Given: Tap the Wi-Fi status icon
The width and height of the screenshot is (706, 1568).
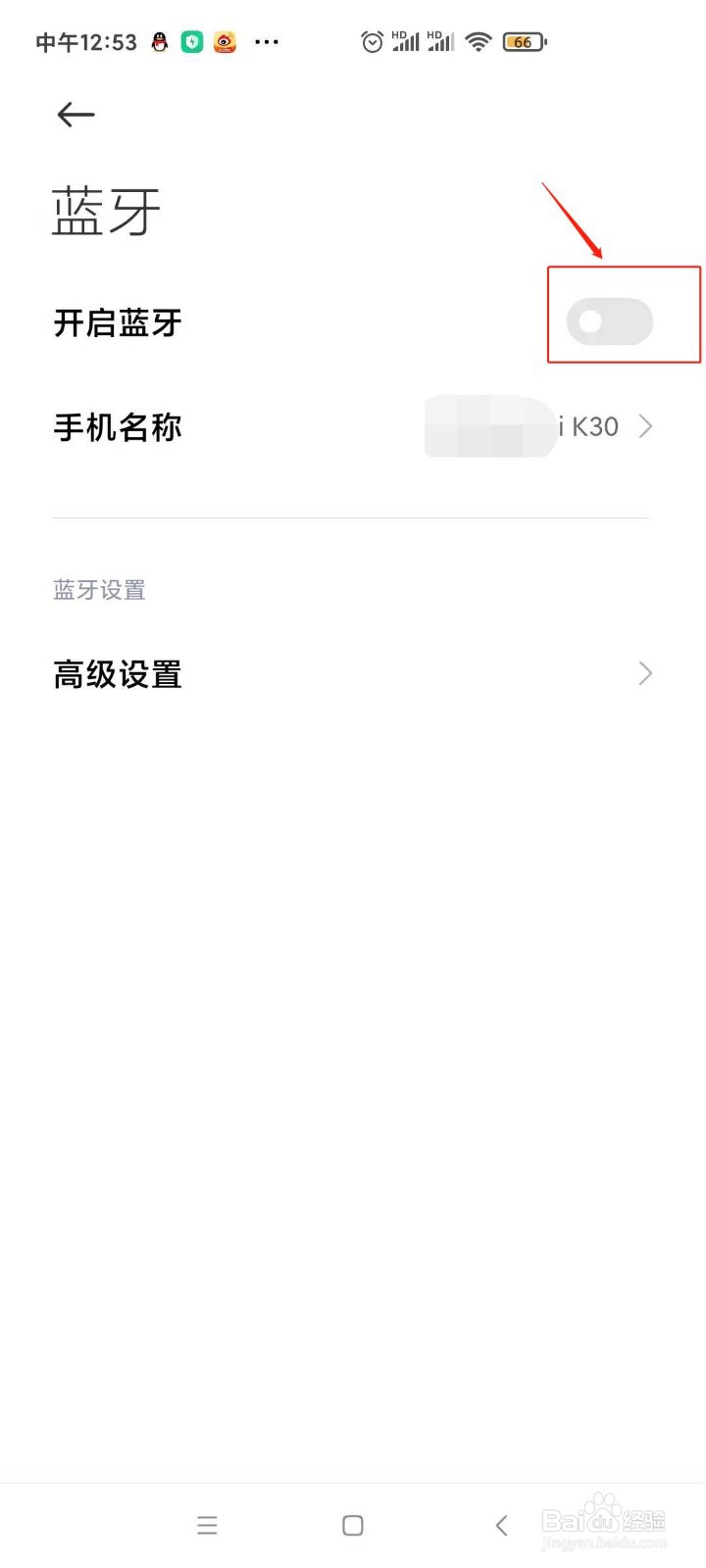Looking at the screenshot, I should pos(478,41).
